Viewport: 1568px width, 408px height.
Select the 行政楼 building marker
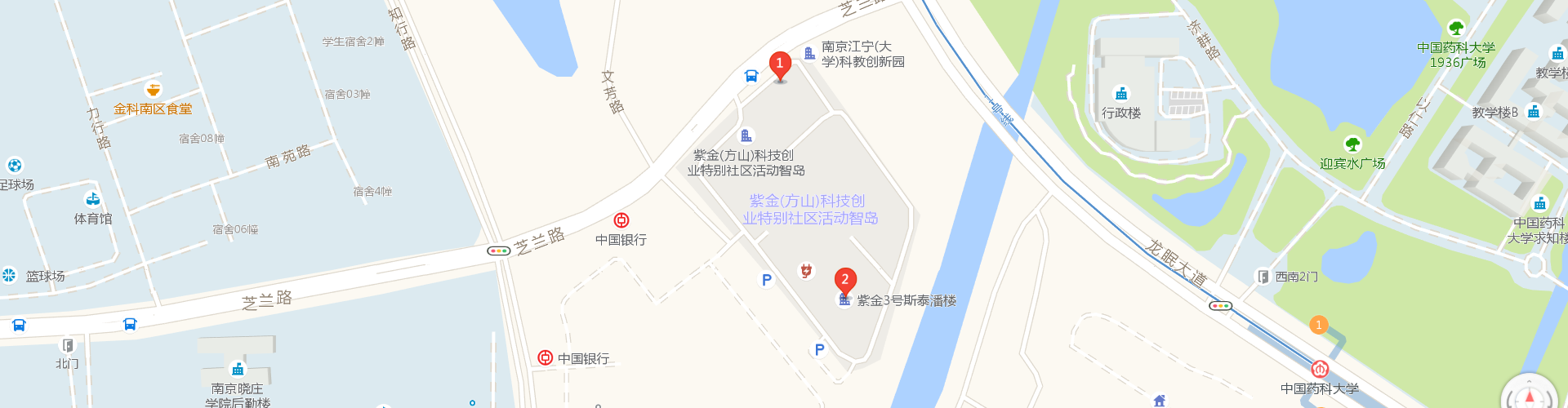tap(1121, 94)
